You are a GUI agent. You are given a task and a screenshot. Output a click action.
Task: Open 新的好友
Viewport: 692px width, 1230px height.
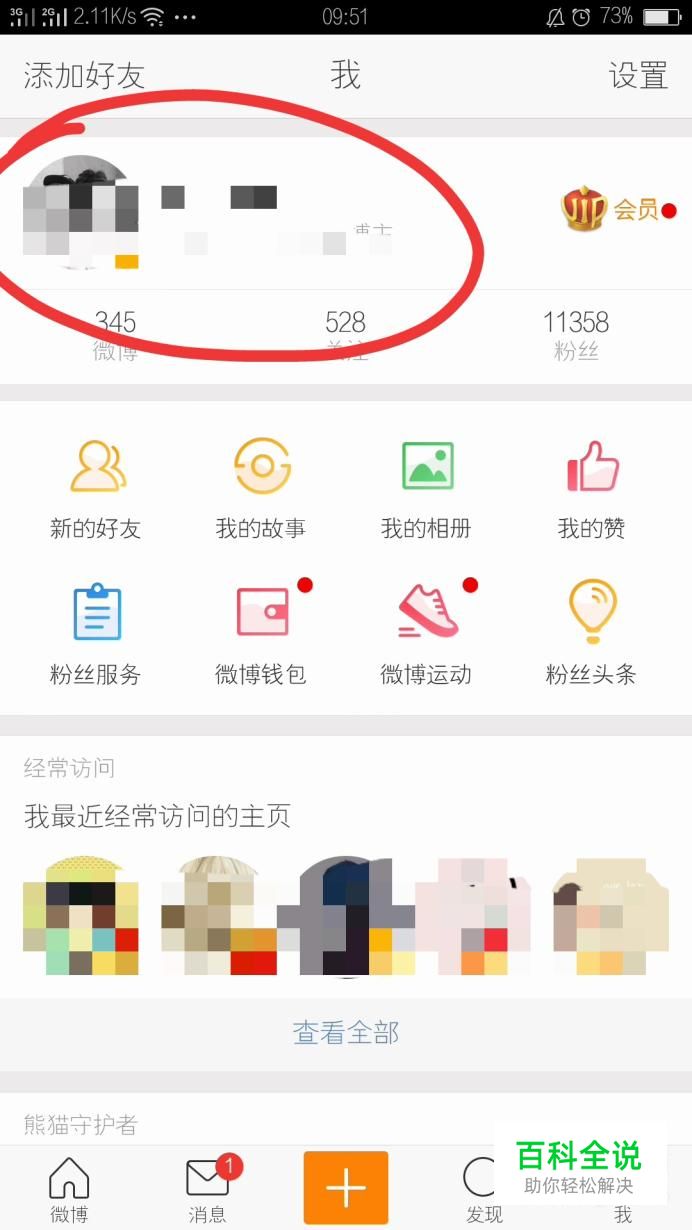click(96, 488)
